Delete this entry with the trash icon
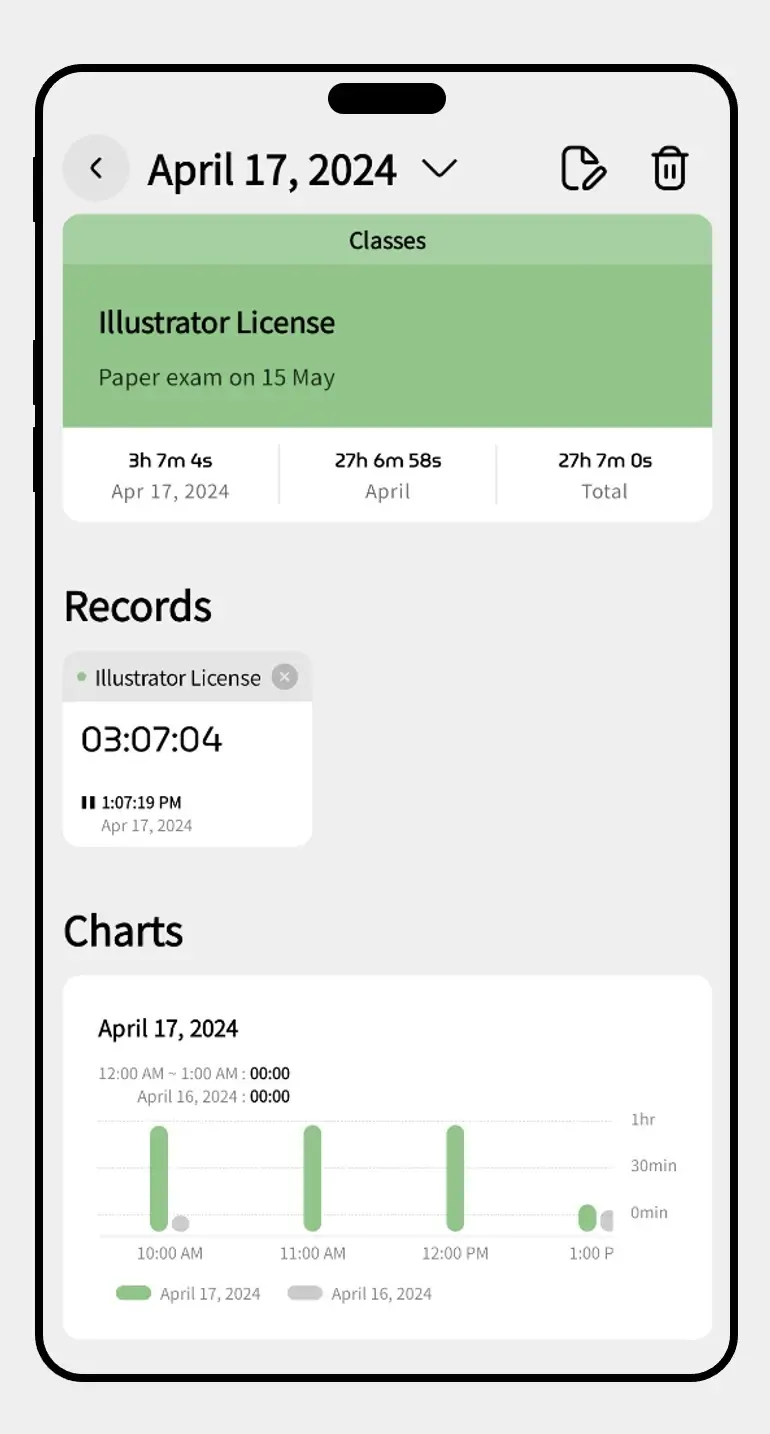The image size is (770, 1434). 670,169
